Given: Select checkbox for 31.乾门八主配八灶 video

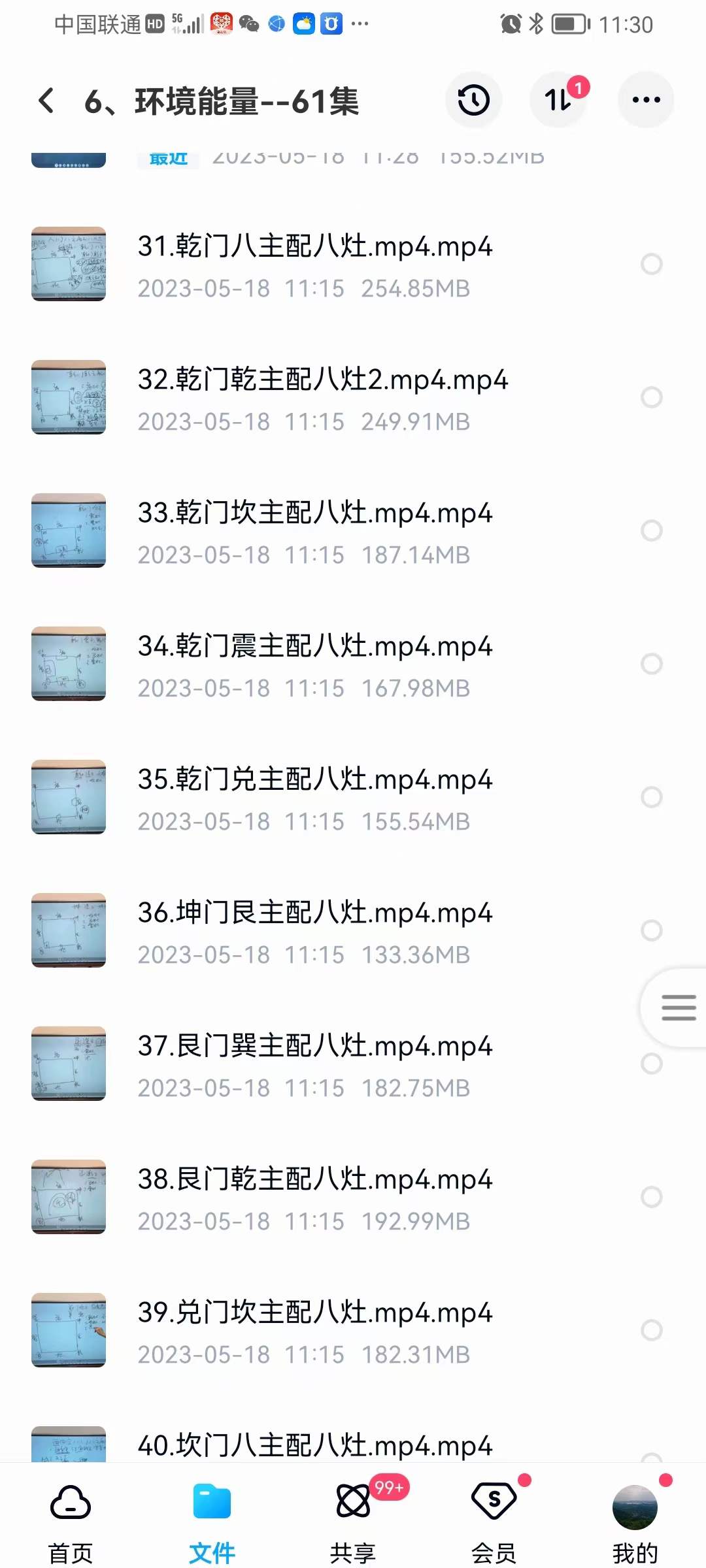Looking at the screenshot, I should pos(652,264).
